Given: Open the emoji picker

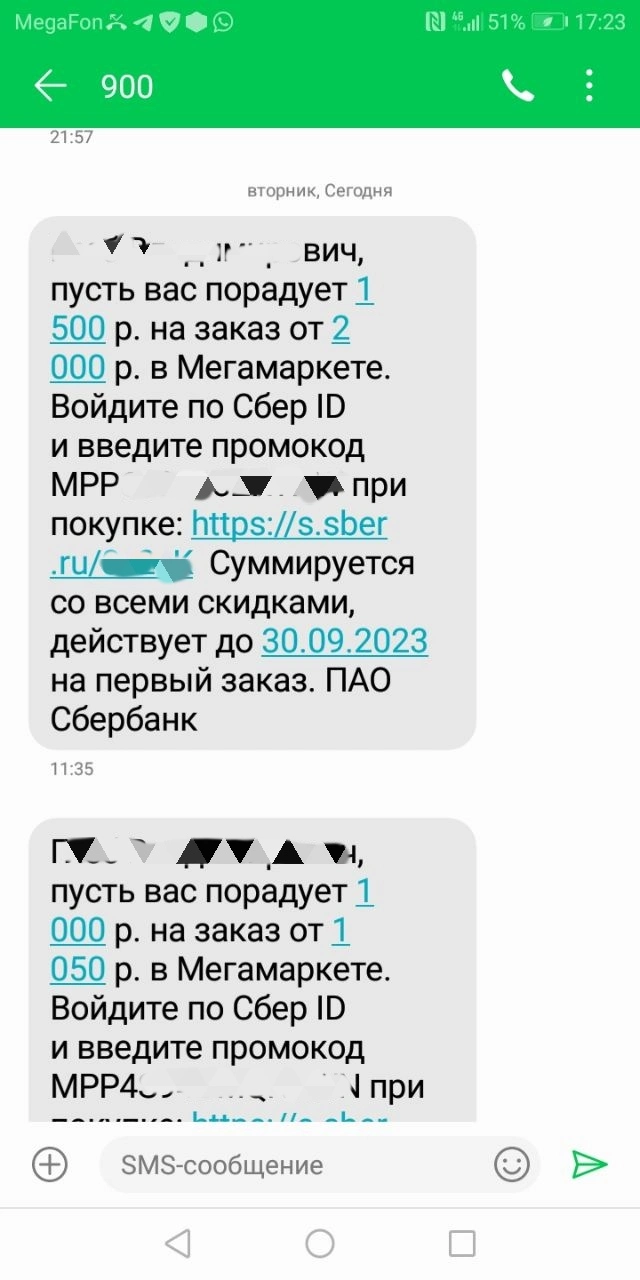Looking at the screenshot, I should pyautogui.click(x=512, y=1164).
